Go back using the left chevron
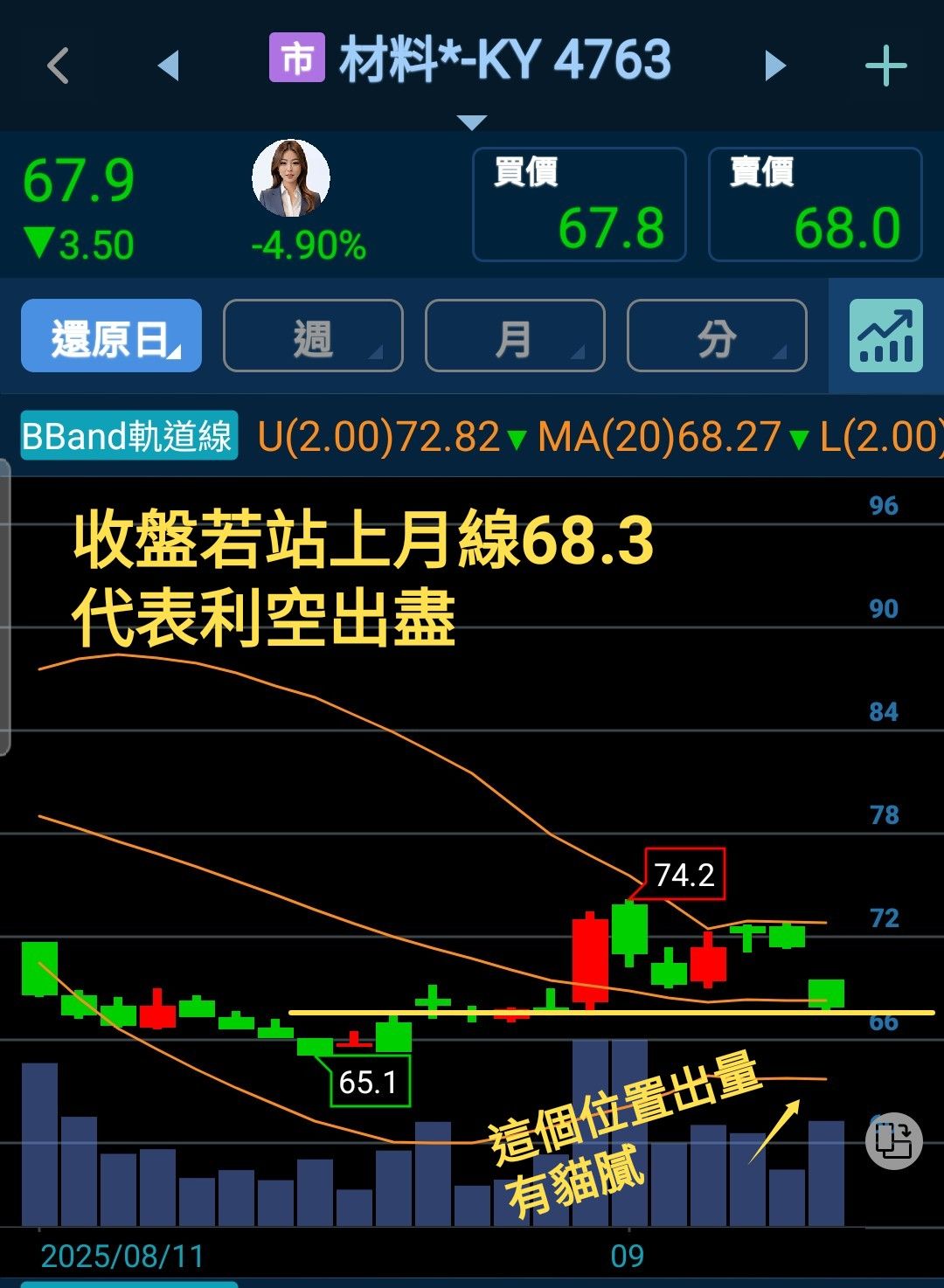The height and width of the screenshot is (1288, 944). [x=58, y=66]
